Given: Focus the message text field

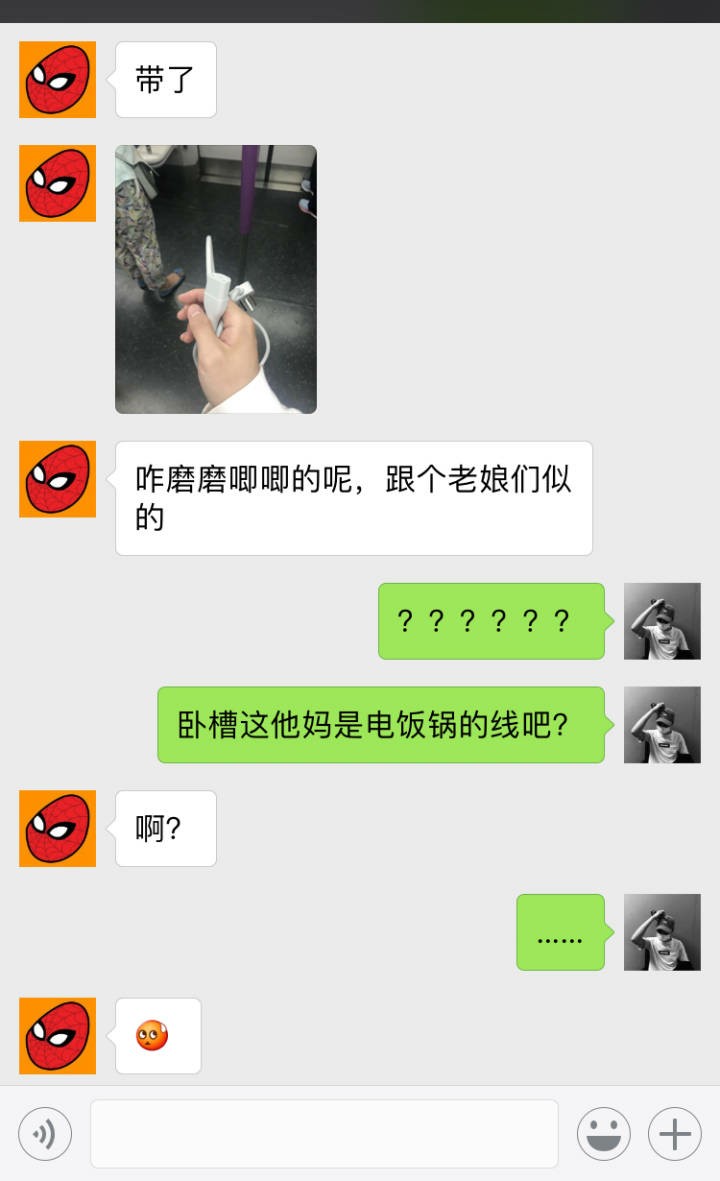Looking at the screenshot, I should 324,1134.
